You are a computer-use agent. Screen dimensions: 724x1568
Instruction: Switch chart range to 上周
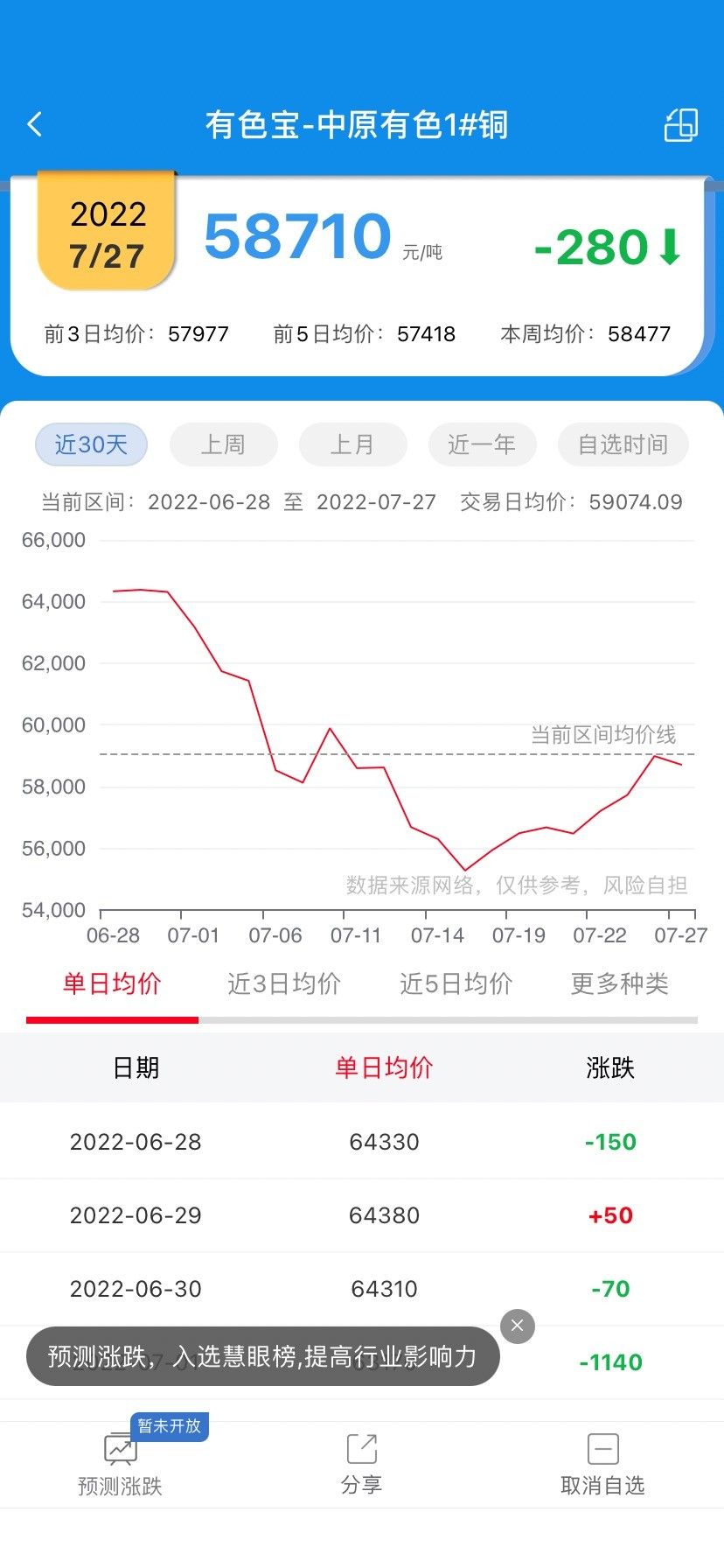pos(223,444)
